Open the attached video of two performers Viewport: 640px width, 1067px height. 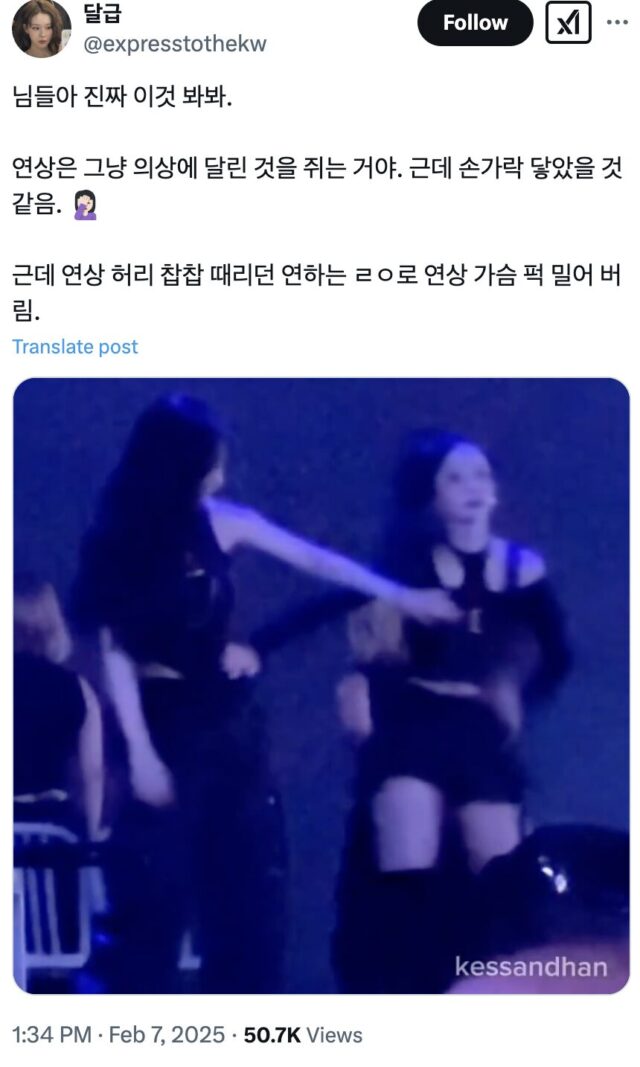pyautogui.click(x=321, y=685)
